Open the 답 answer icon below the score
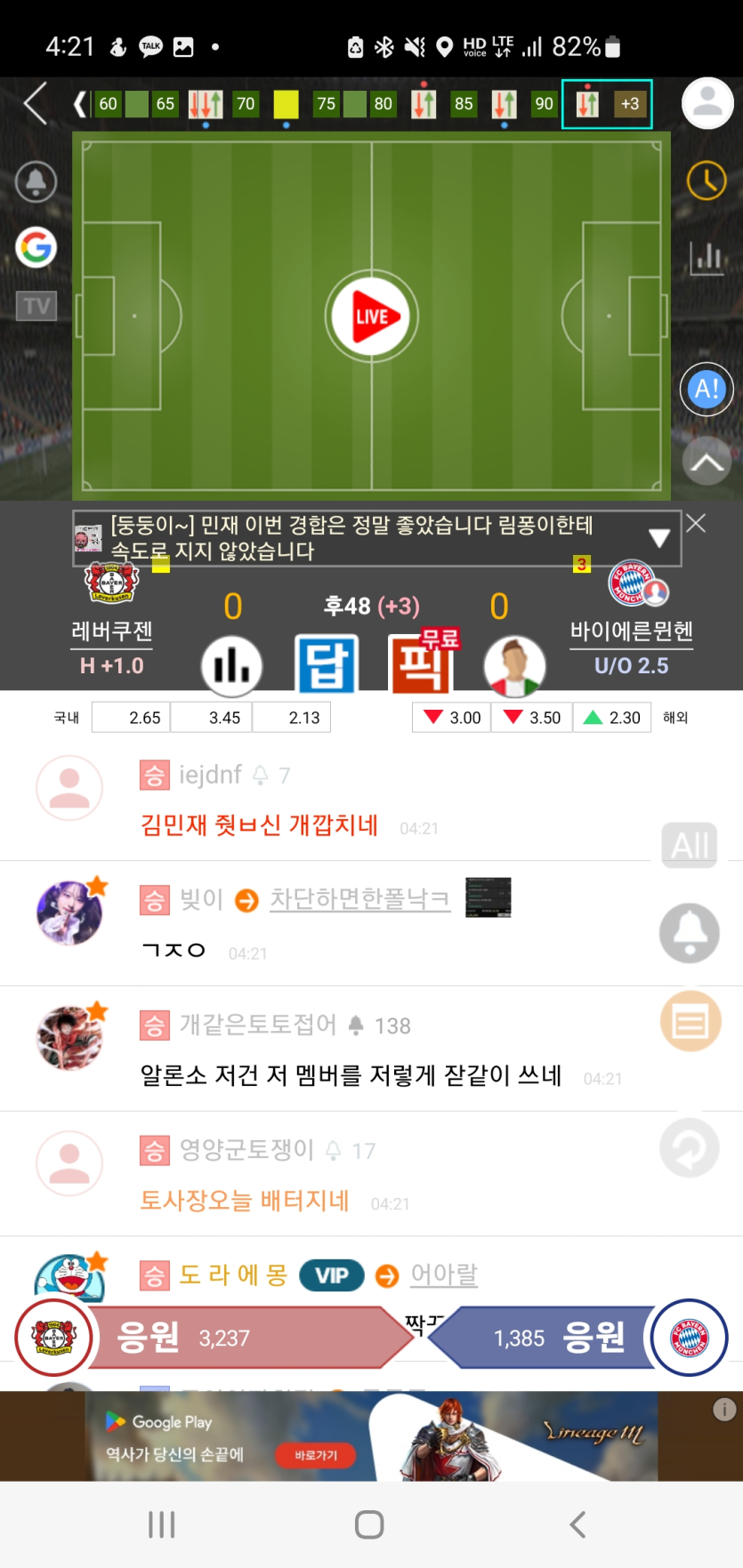This screenshot has width=743, height=1568. 328,663
